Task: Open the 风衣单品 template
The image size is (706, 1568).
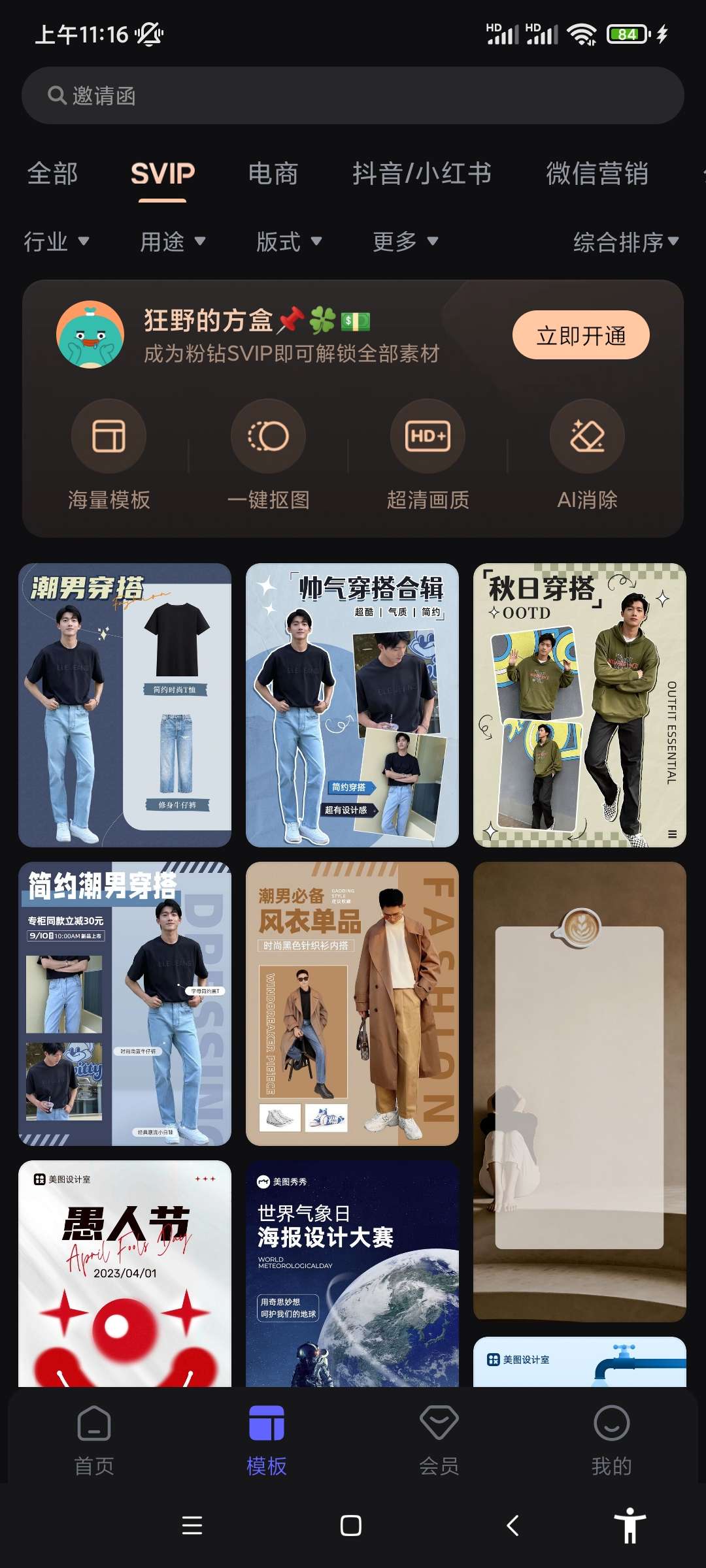Action: tap(352, 1004)
